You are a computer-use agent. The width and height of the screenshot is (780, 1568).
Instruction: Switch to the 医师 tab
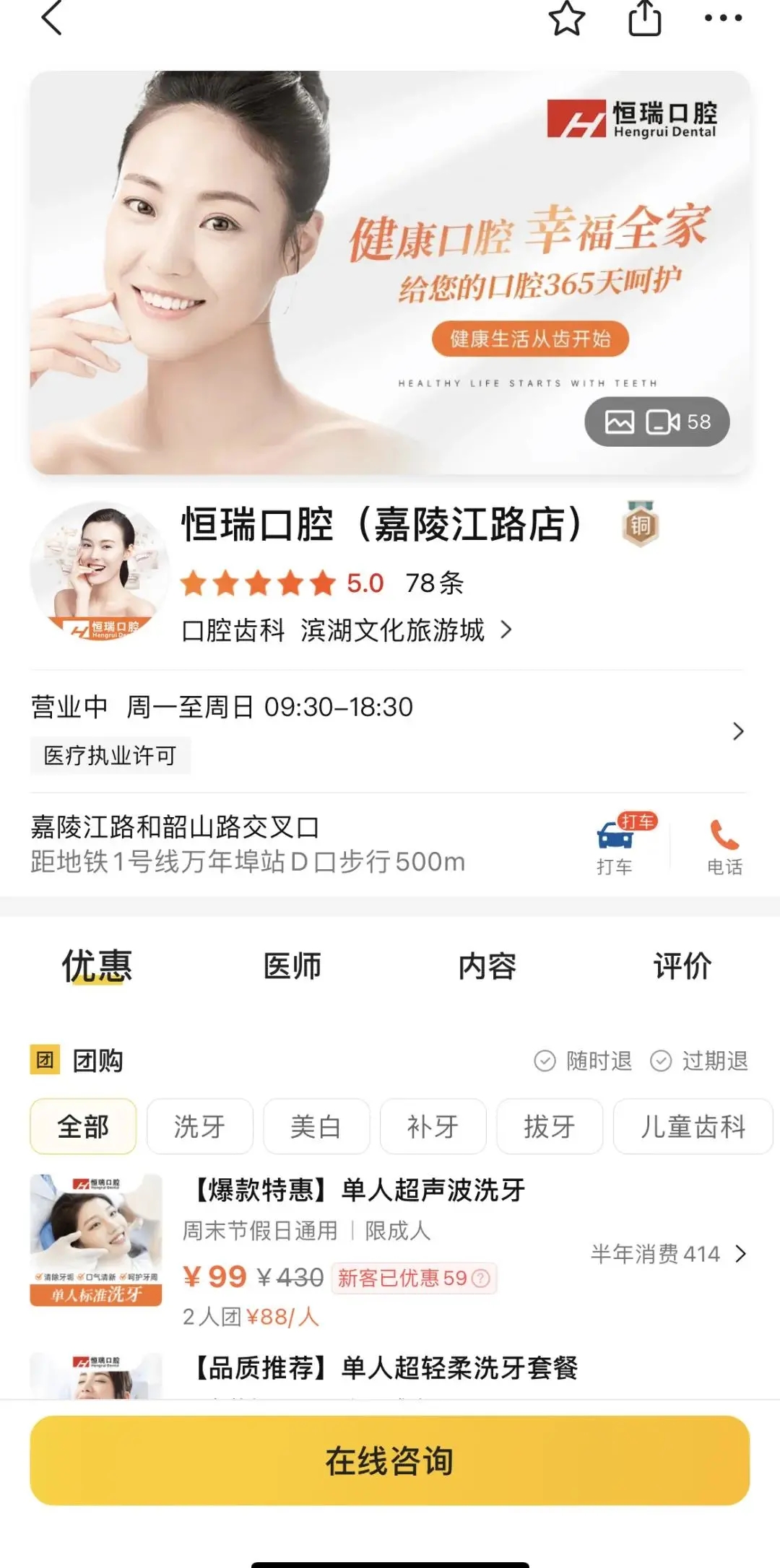(x=292, y=966)
